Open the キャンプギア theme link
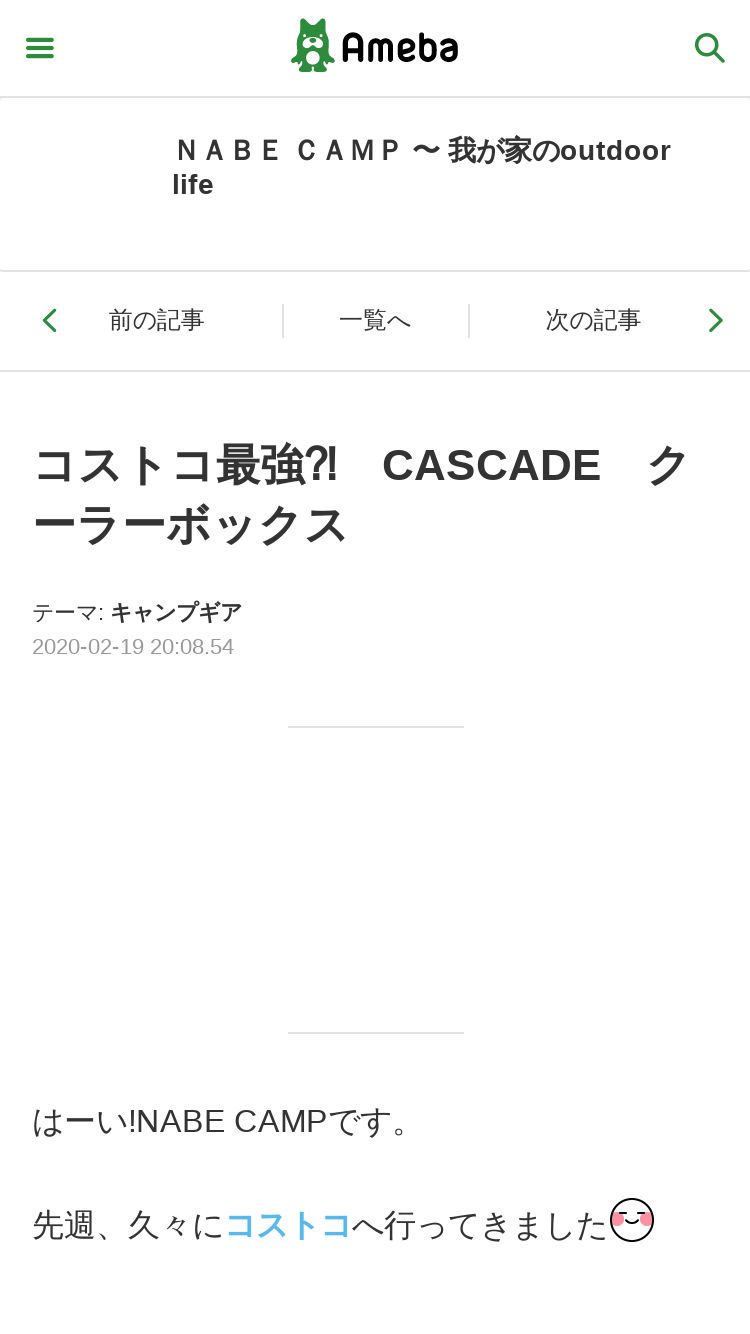Viewport: 750px width, 1334px height. click(x=176, y=612)
